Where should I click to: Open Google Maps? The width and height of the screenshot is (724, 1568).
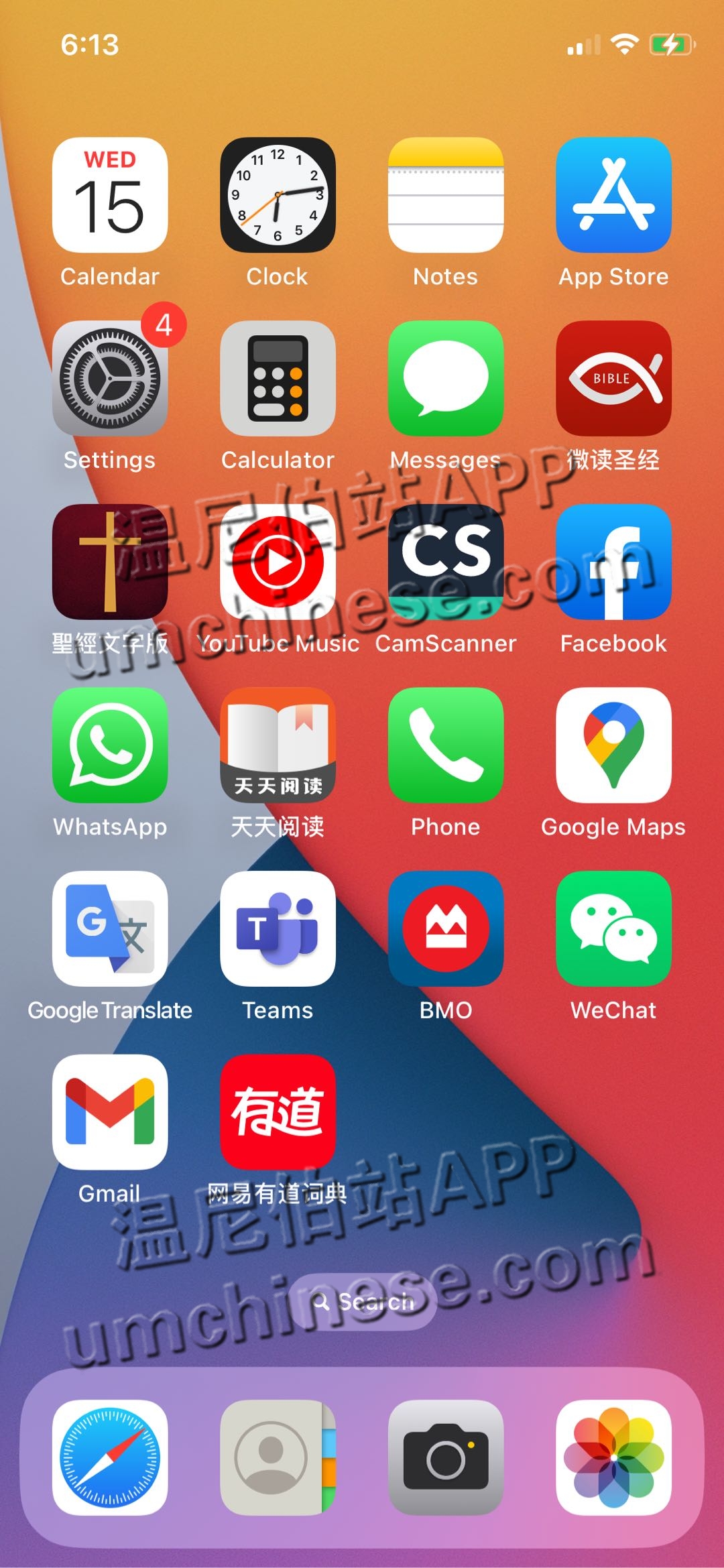pos(613,745)
